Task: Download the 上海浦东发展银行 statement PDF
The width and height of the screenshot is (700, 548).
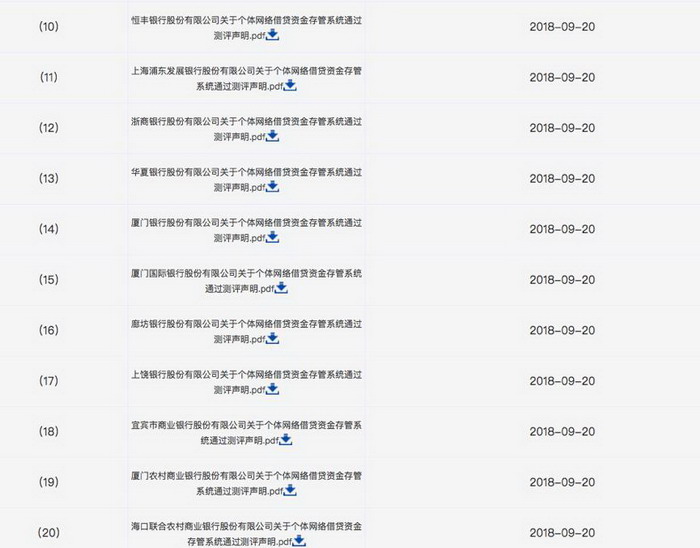Action: pyautogui.click(x=291, y=86)
